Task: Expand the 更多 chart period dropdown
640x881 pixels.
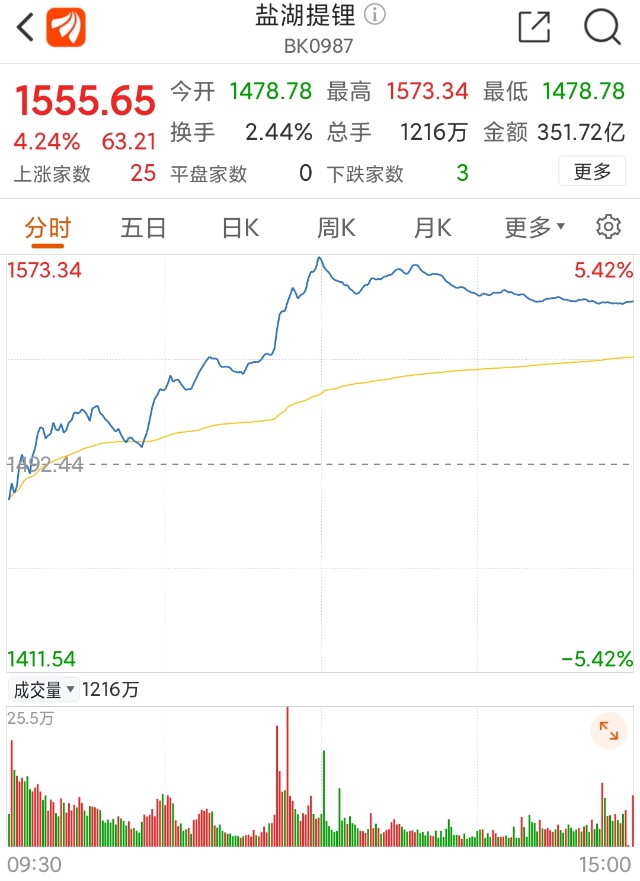Action: click(x=534, y=228)
